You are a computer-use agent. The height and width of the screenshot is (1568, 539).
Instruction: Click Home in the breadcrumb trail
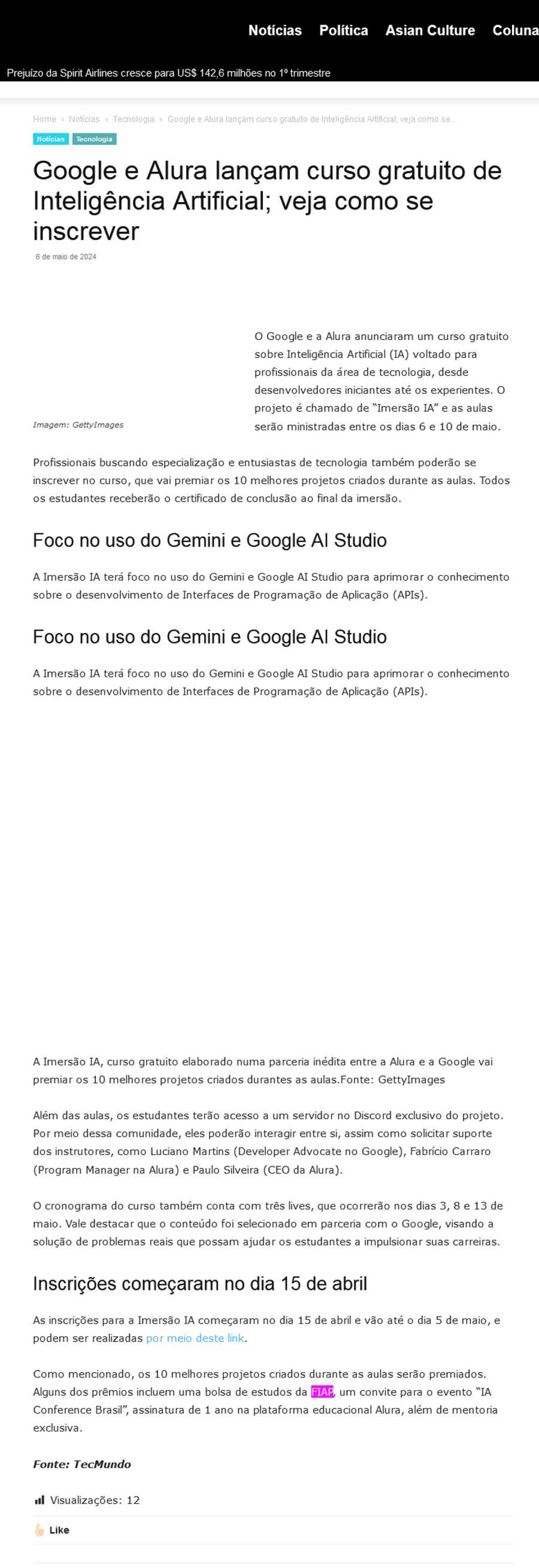(44, 119)
